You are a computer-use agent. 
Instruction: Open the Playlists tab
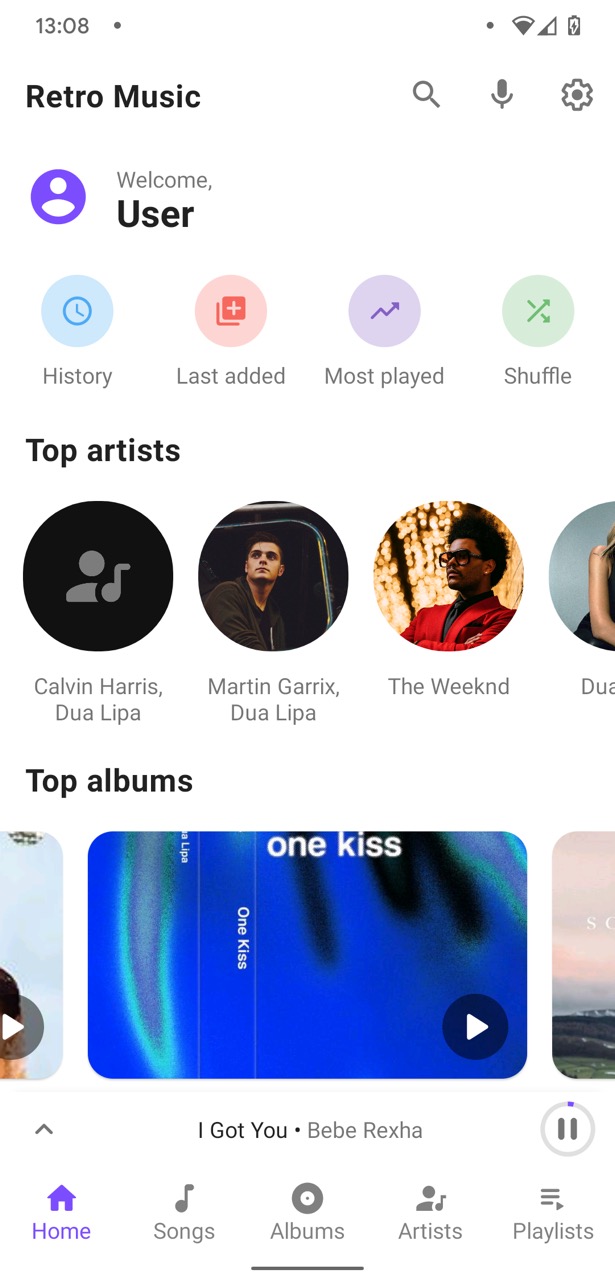click(552, 1212)
